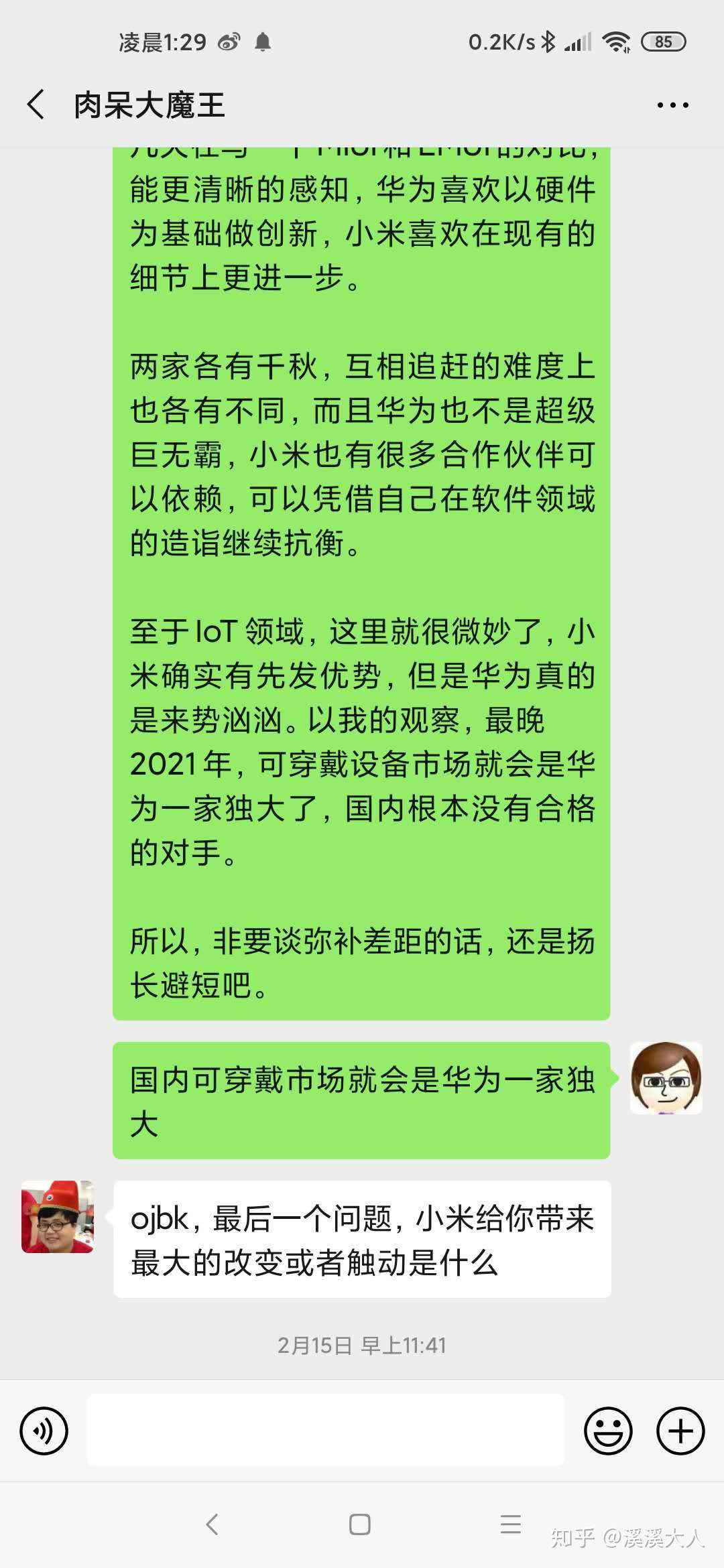Viewport: 724px width, 1568px height.
Task: Open the plus attachment menu
Action: pos(680,1431)
